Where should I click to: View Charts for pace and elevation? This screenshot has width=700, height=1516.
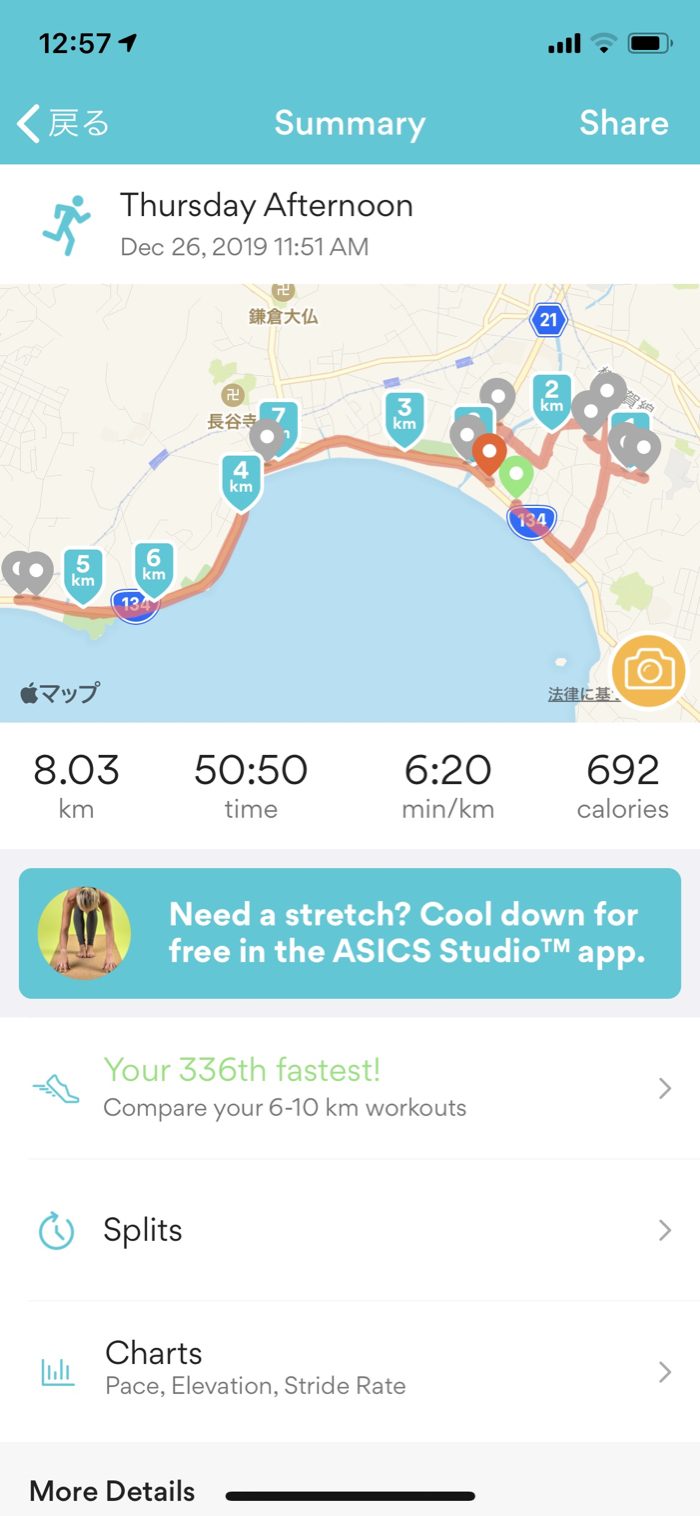tap(350, 1369)
